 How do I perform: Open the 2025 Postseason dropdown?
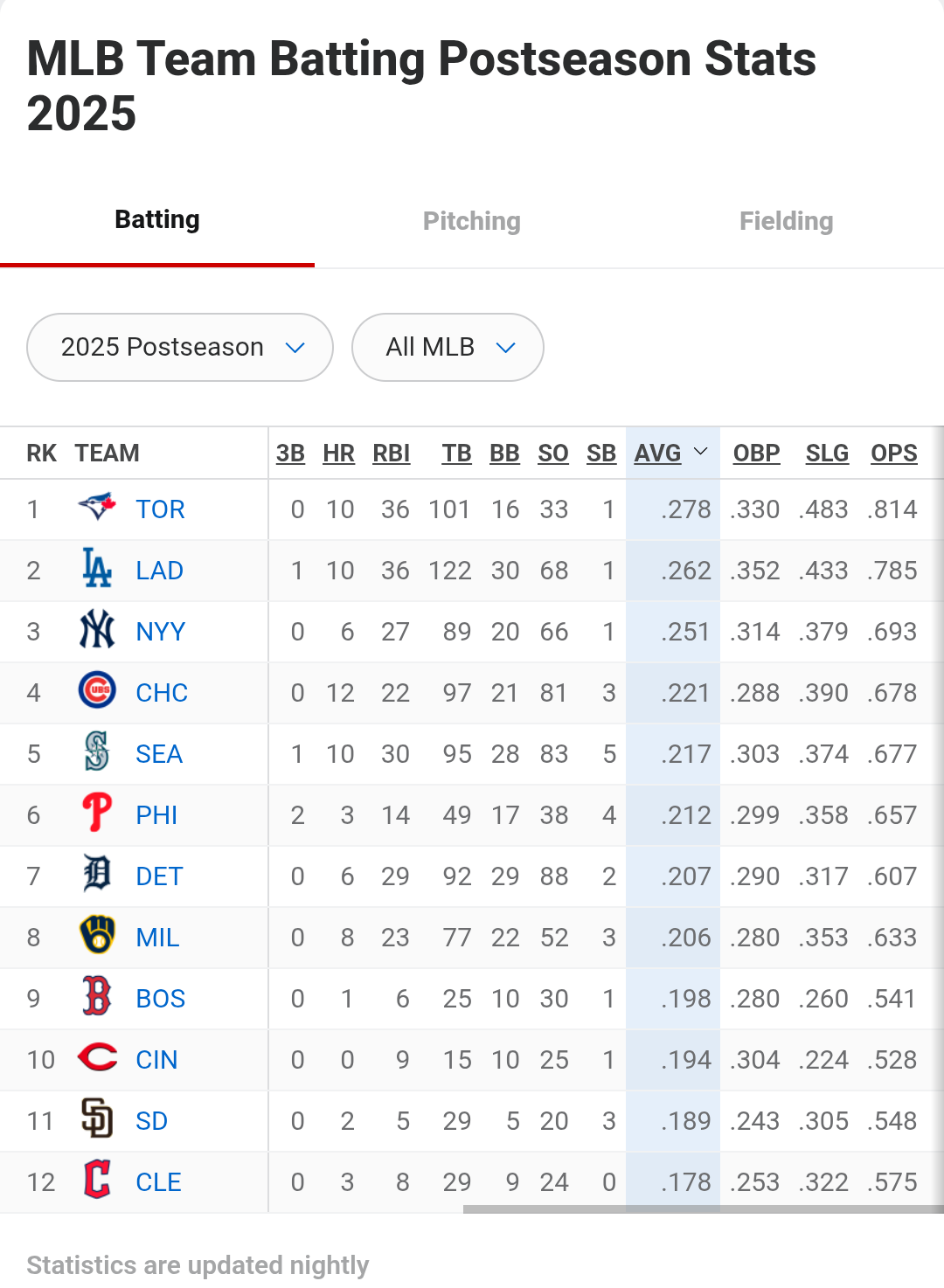click(x=180, y=347)
